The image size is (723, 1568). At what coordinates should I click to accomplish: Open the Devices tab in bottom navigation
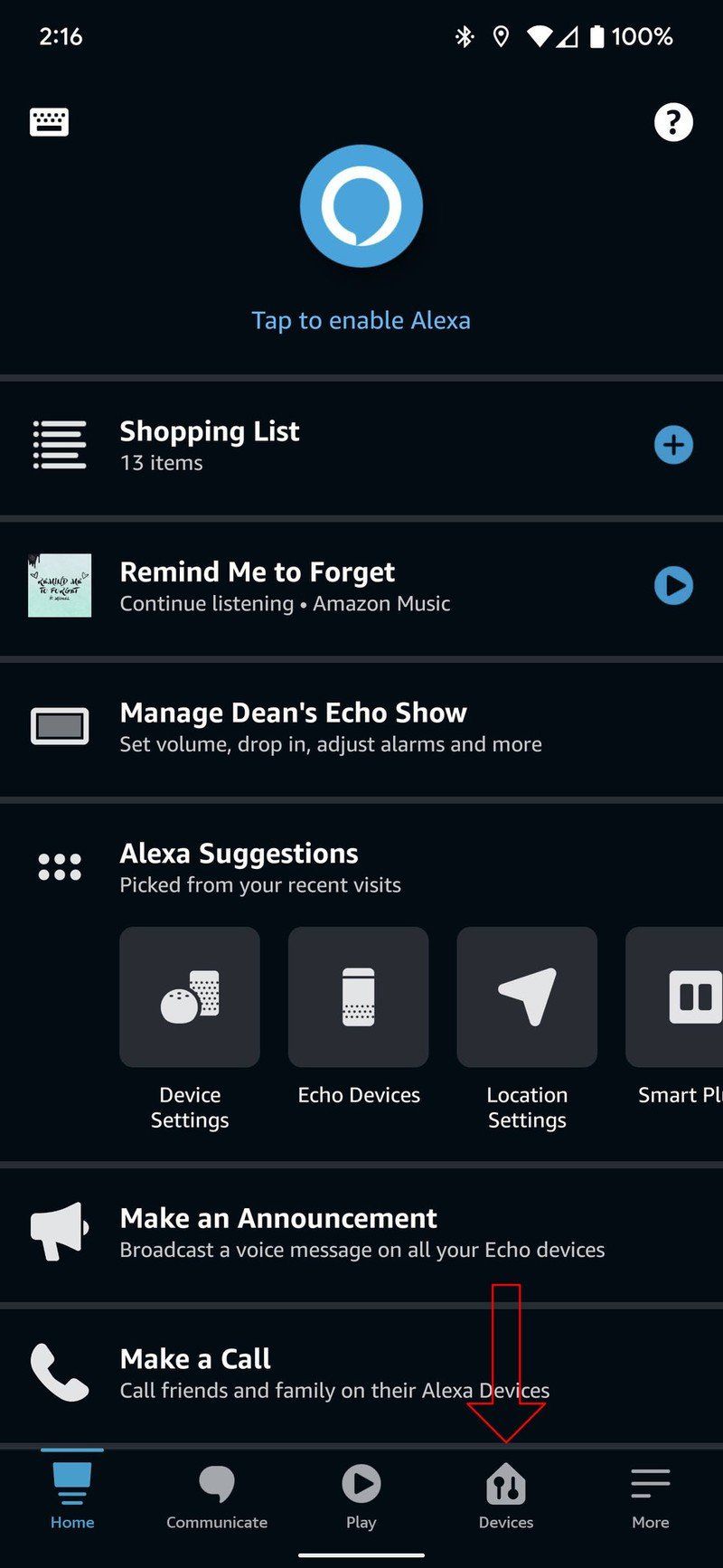506,1497
